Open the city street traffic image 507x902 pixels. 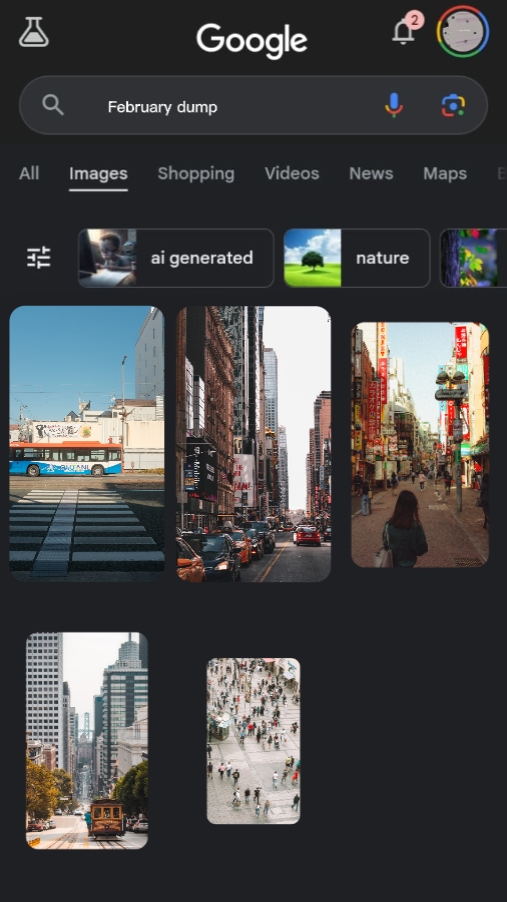coord(254,444)
